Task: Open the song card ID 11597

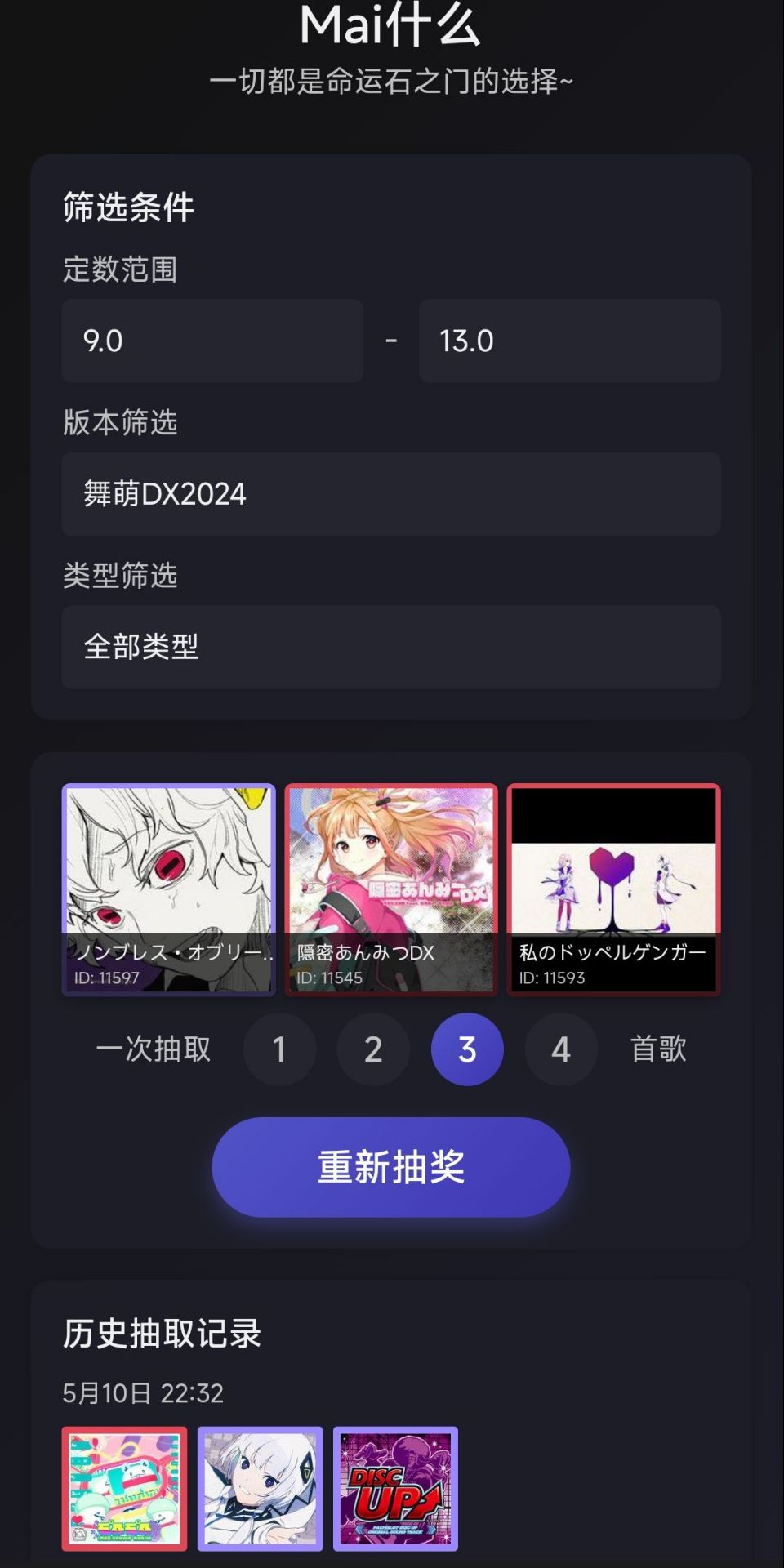Action: 169,889
